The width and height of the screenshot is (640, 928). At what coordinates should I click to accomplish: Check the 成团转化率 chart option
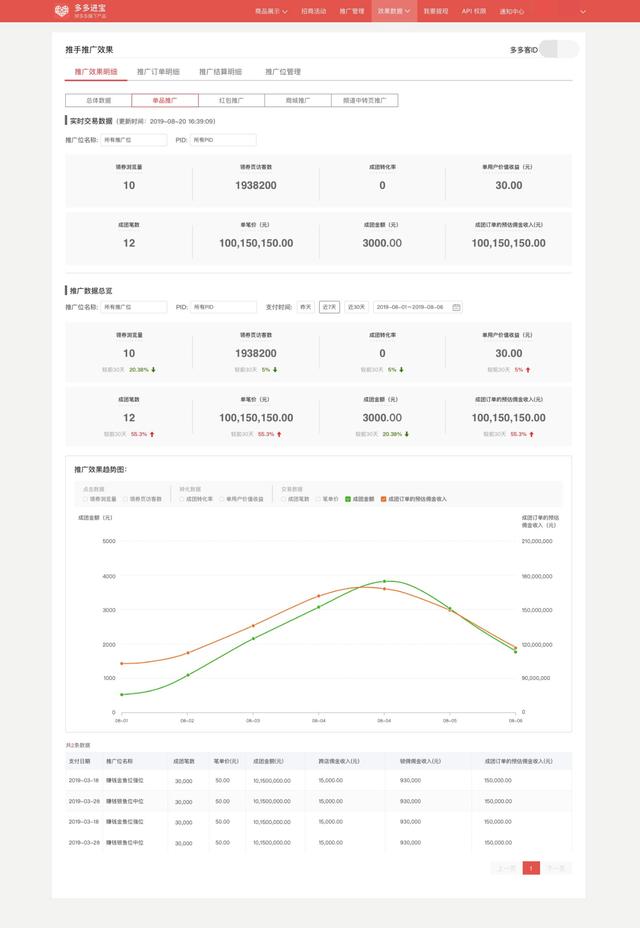pyautogui.click(x=181, y=498)
